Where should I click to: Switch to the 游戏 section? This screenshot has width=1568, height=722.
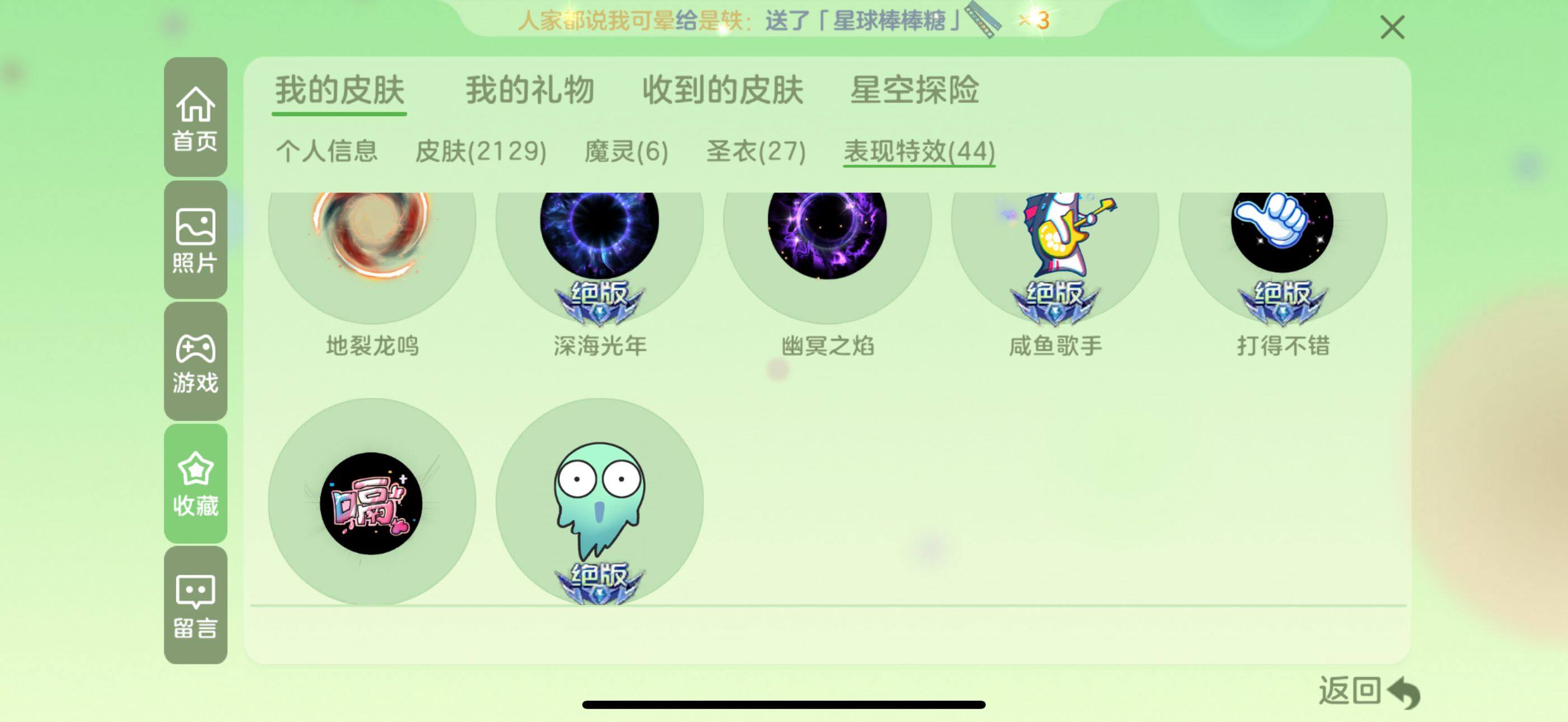coord(195,362)
